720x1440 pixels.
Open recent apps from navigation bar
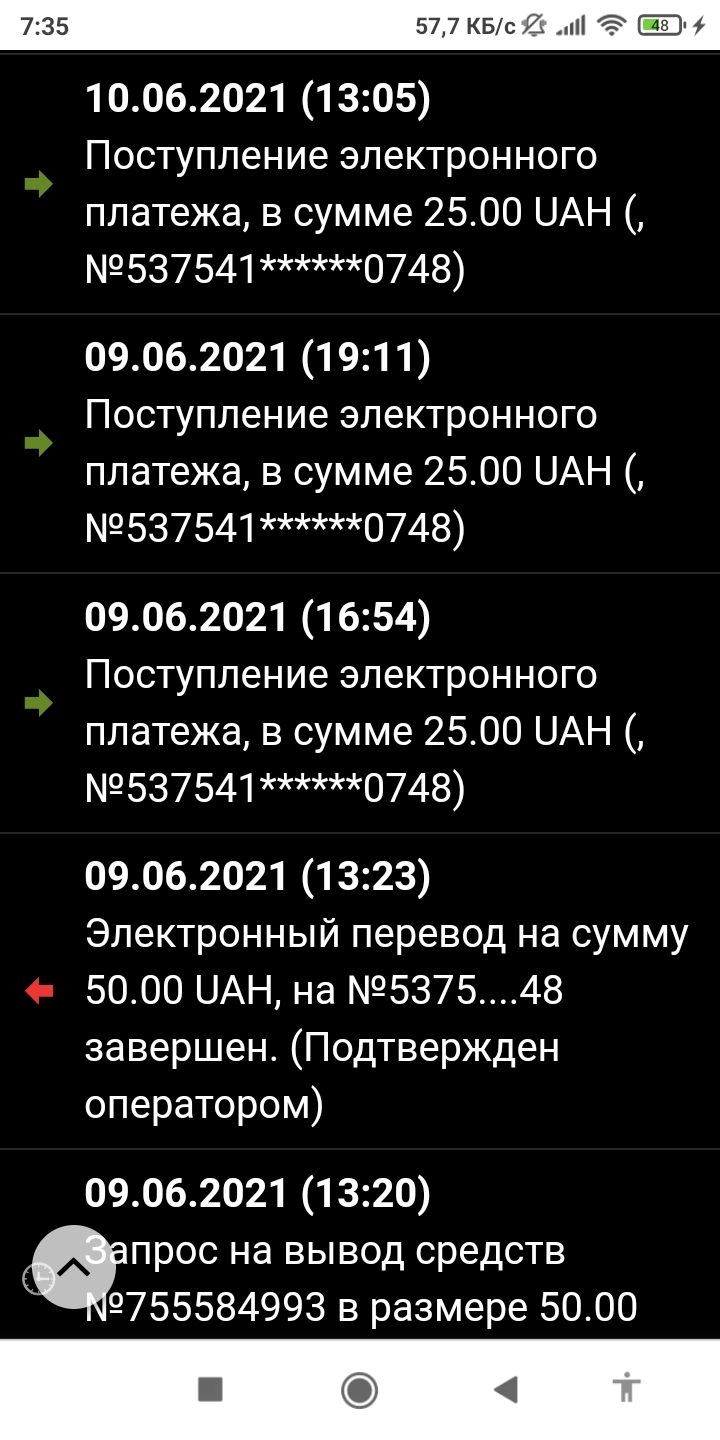[210, 1389]
